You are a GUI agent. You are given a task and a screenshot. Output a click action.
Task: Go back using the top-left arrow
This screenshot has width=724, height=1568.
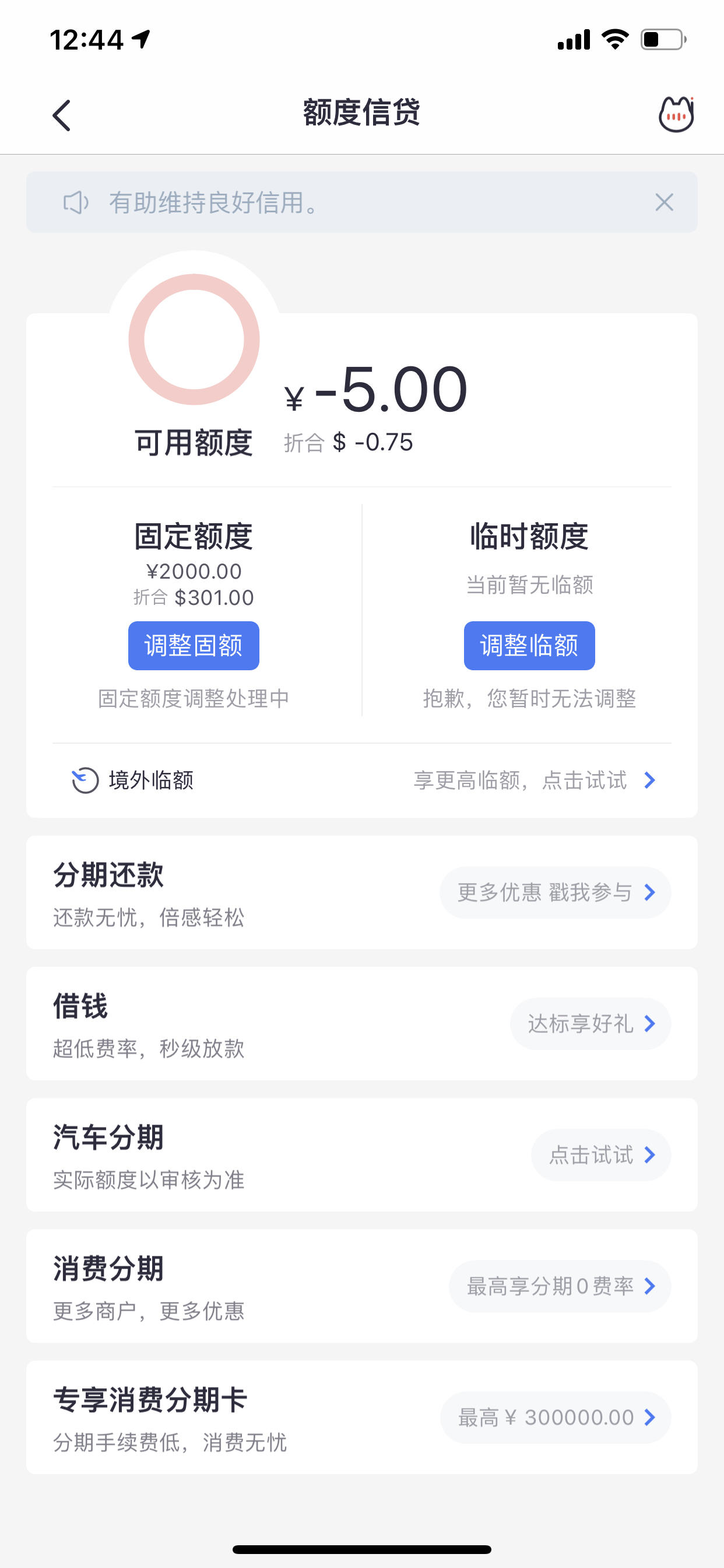coord(61,115)
